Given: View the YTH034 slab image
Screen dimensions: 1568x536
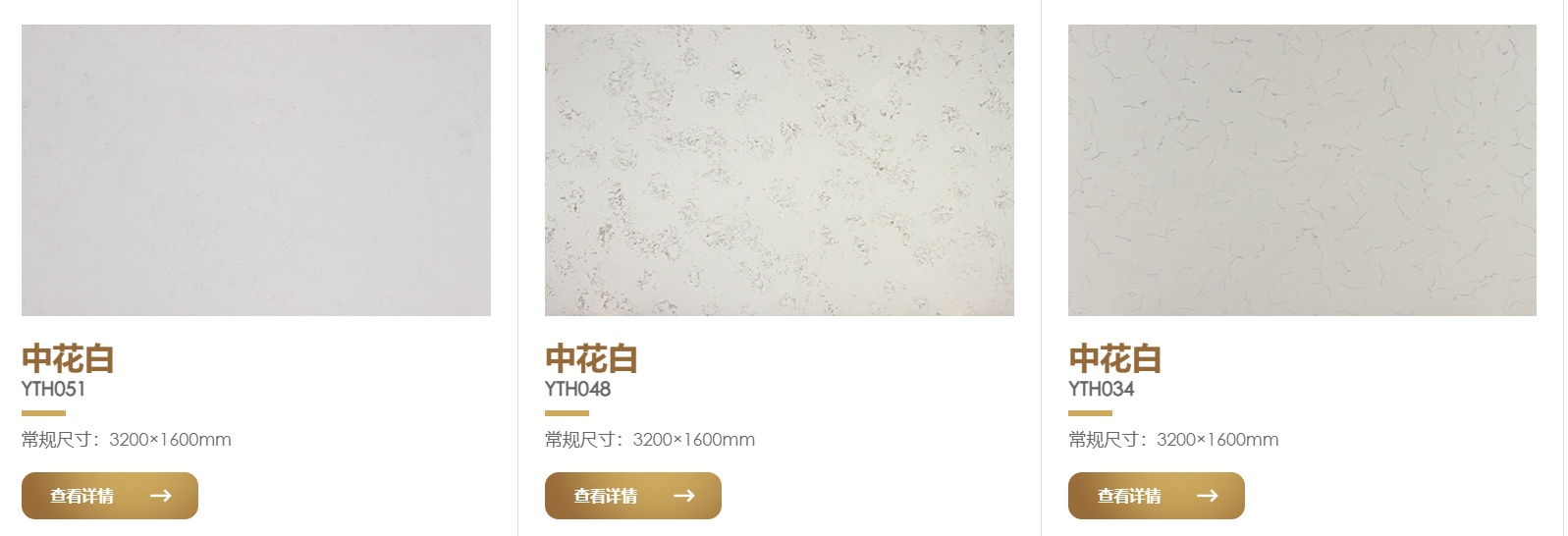Looking at the screenshot, I should click(1302, 170).
